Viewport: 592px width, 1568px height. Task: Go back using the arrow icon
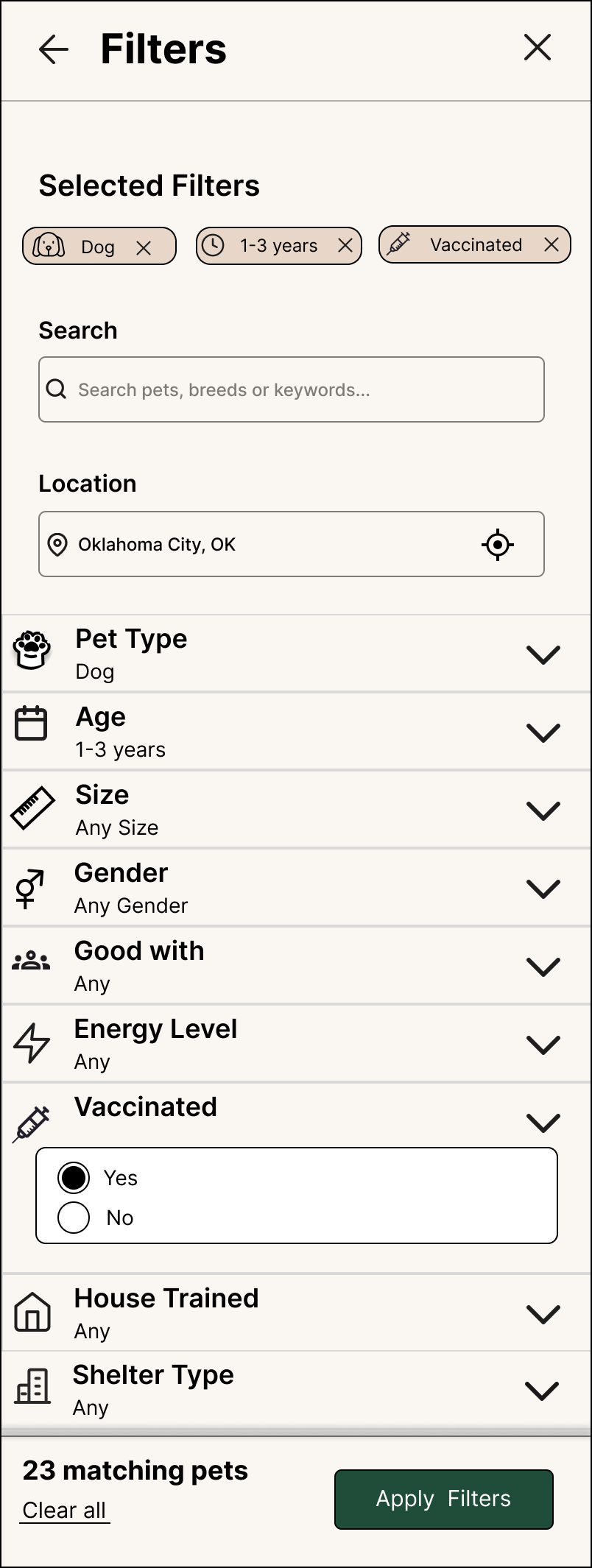(x=53, y=49)
